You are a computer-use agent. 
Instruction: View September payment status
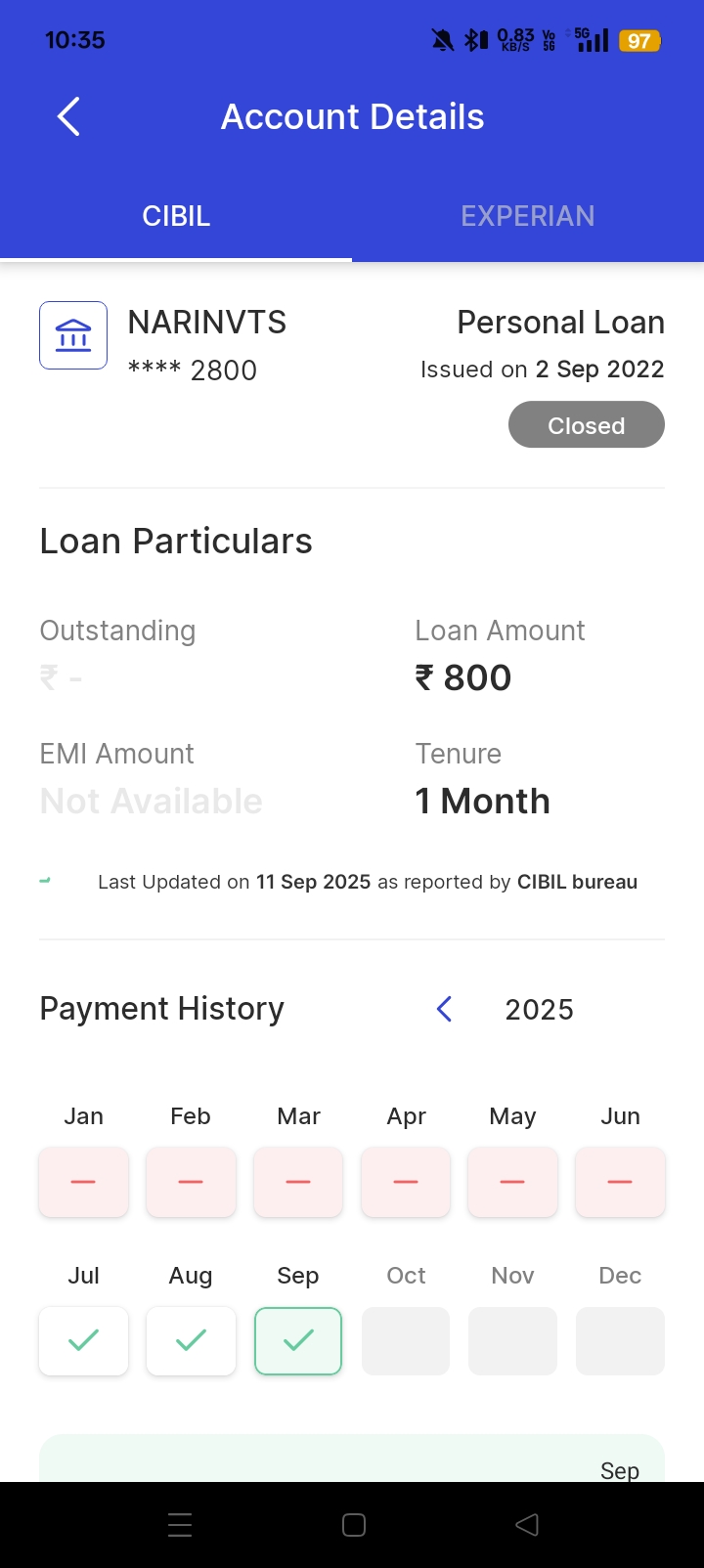click(x=298, y=1341)
